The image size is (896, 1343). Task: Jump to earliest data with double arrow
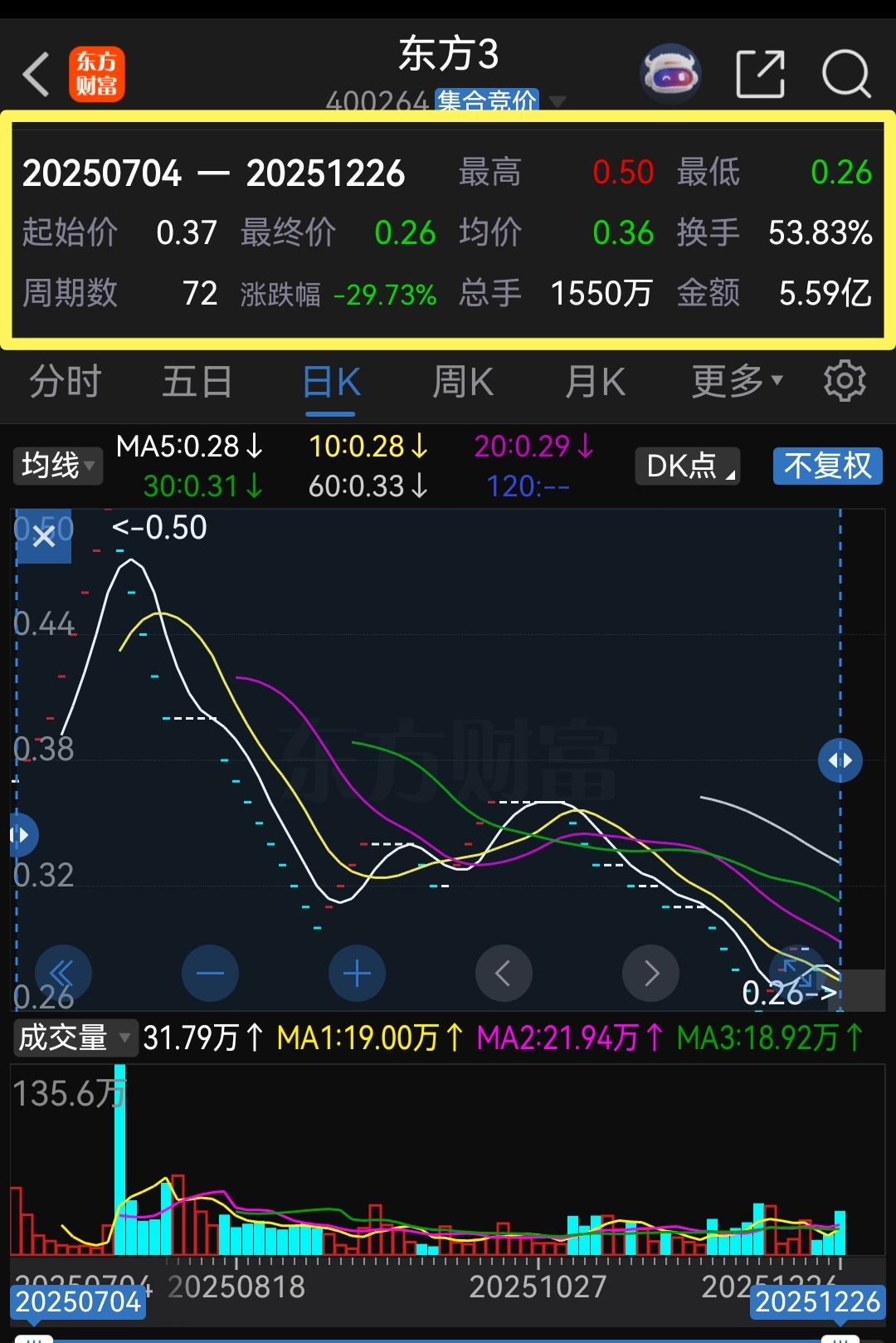[x=63, y=973]
